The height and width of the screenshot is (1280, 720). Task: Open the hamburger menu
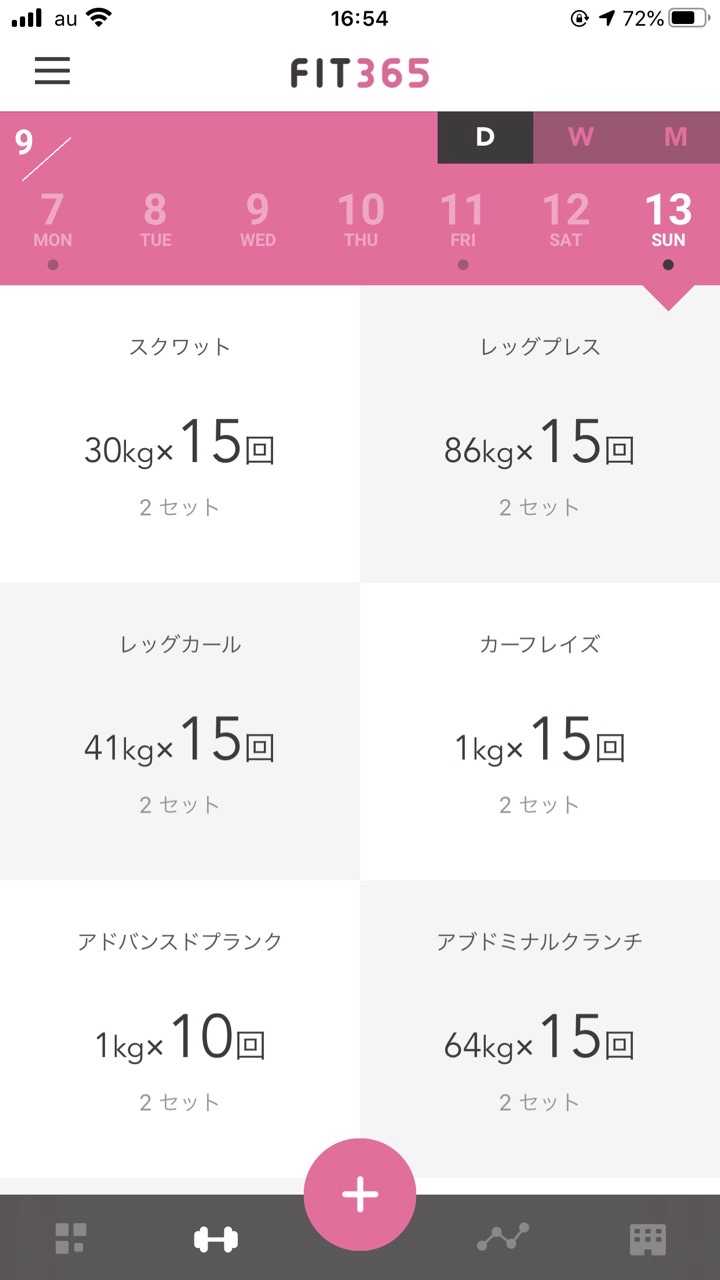click(x=52, y=71)
